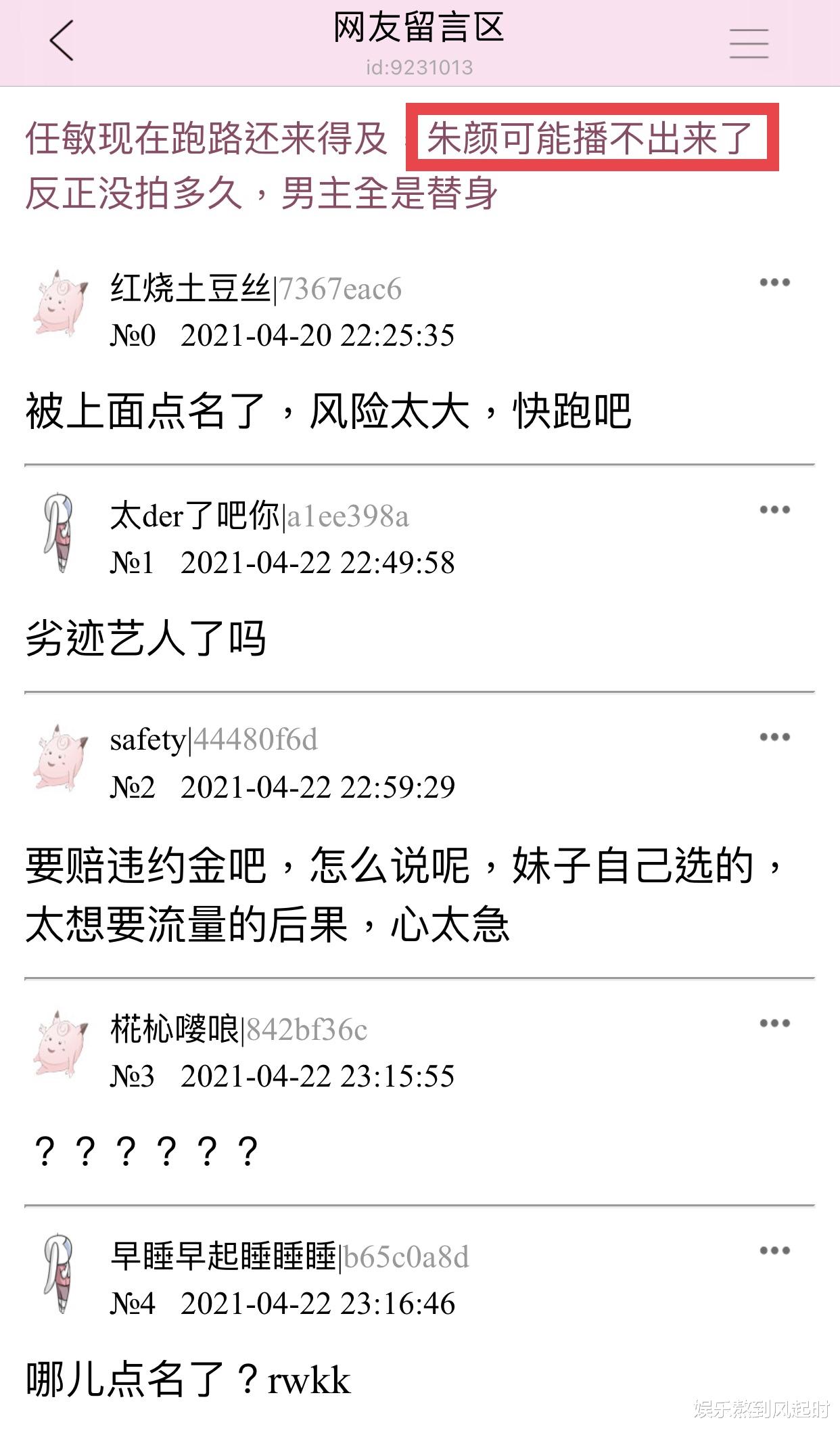Click the thread id 9231013
The height and width of the screenshot is (1431, 840).
(x=420, y=66)
